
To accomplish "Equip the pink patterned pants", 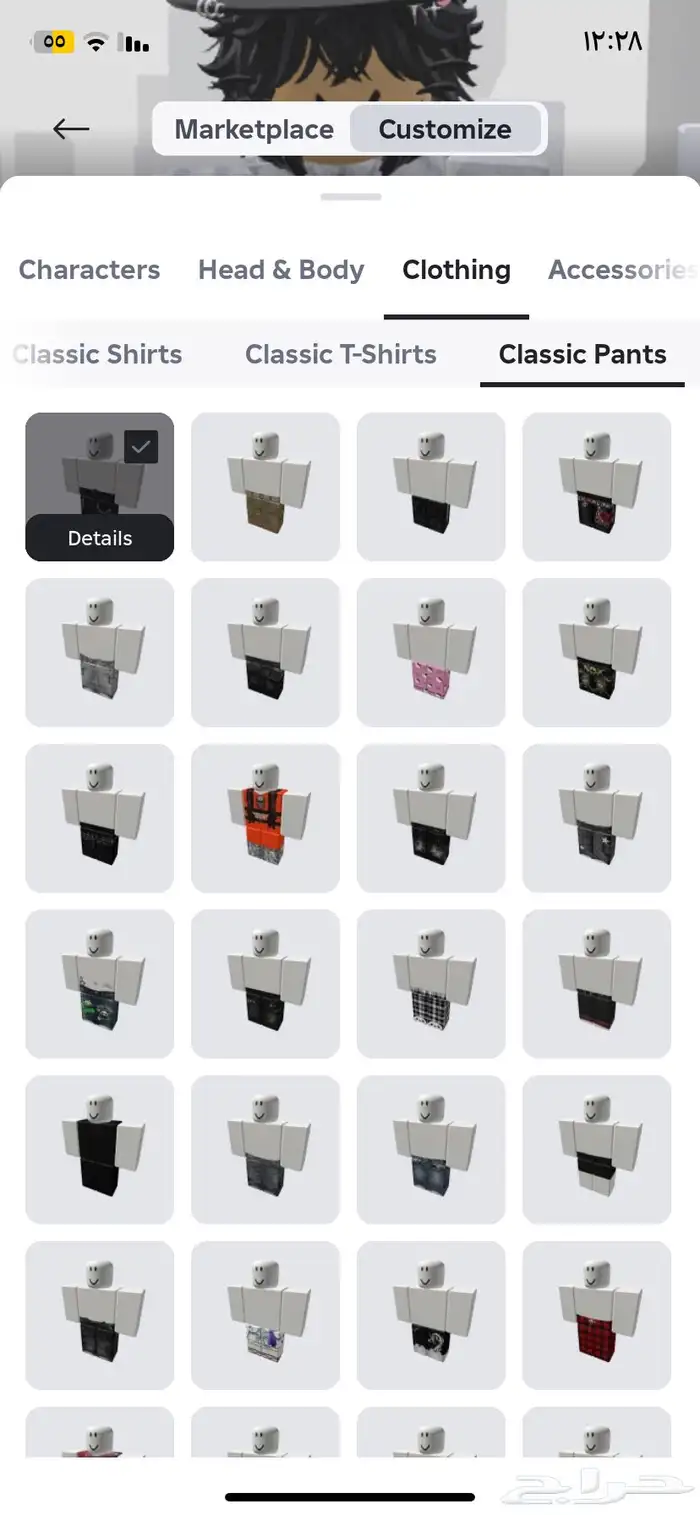I will [431, 652].
